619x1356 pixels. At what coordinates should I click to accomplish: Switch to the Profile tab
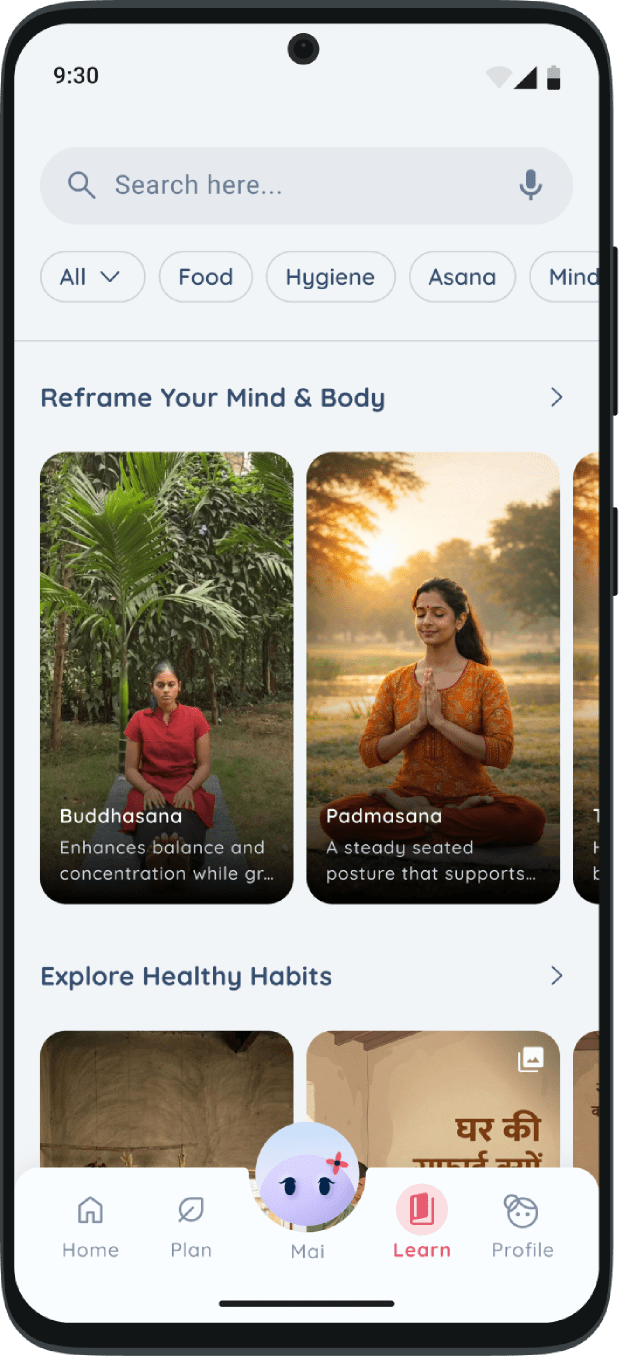[x=522, y=1227]
